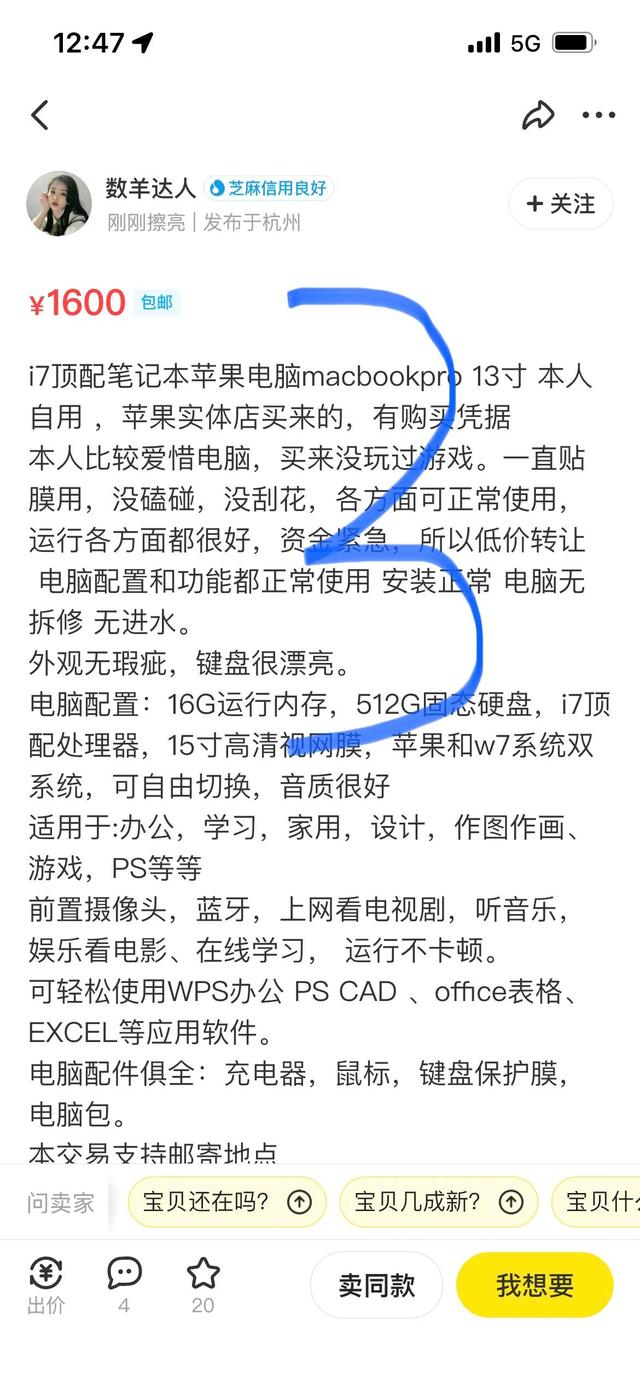Tap 卖同款 to sell similar
The height and width of the screenshot is (1385, 640).
coord(376,1285)
